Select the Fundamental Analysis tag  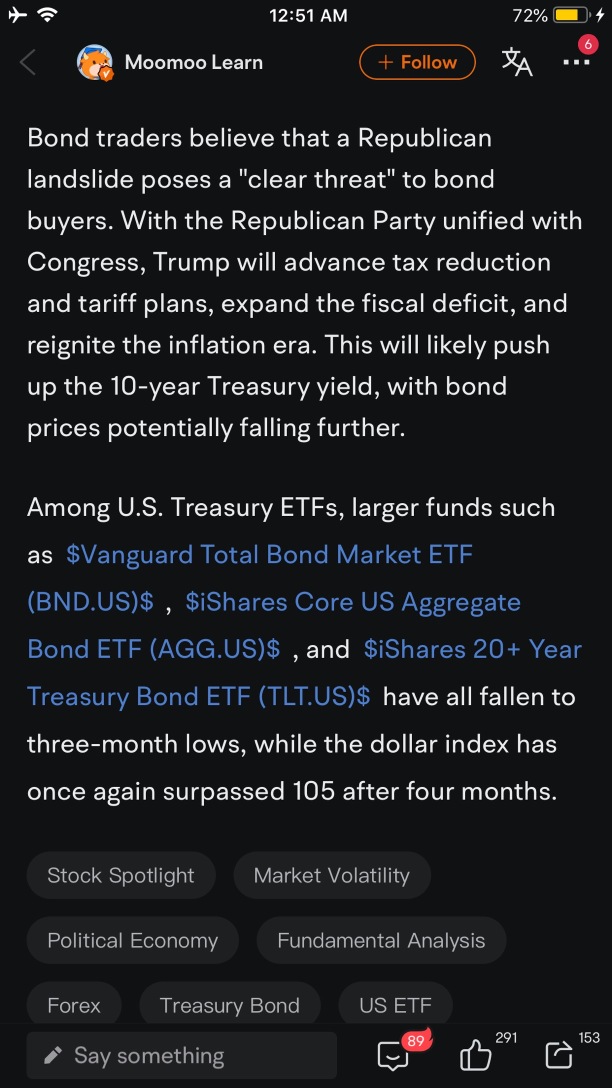point(381,941)
